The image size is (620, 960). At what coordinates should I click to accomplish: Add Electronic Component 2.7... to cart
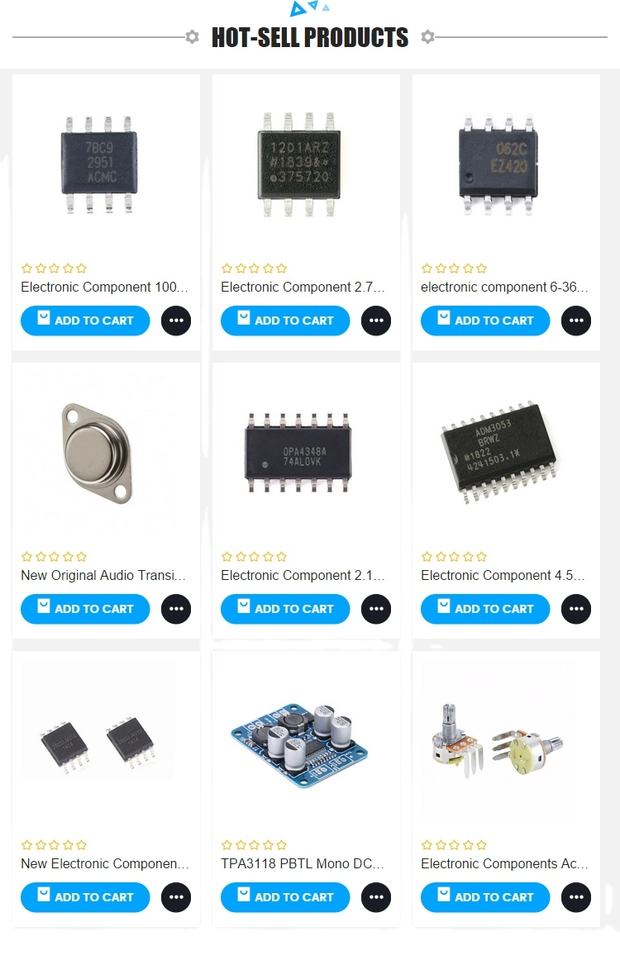point(285,321)
